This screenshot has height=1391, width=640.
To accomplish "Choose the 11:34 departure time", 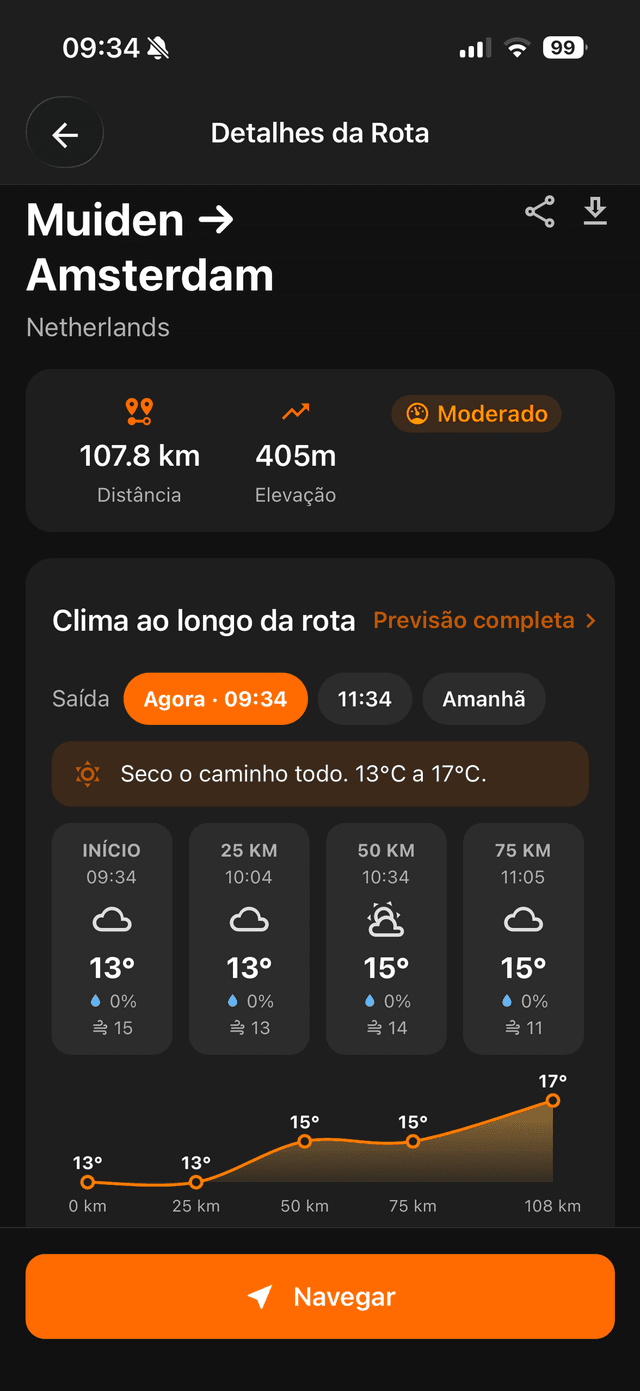I will tap(365, 699).
